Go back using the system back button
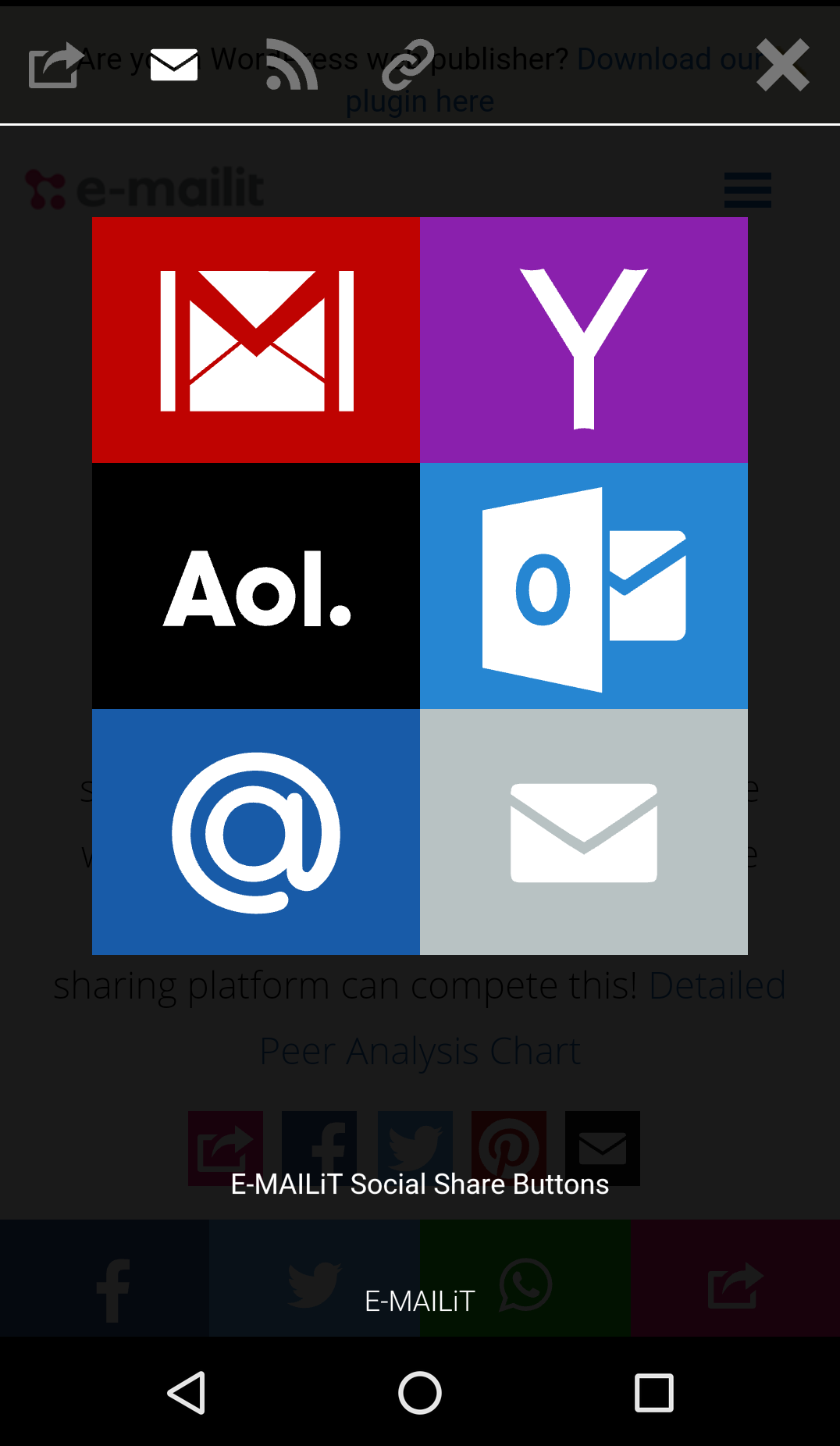 tap(187, 1393)
